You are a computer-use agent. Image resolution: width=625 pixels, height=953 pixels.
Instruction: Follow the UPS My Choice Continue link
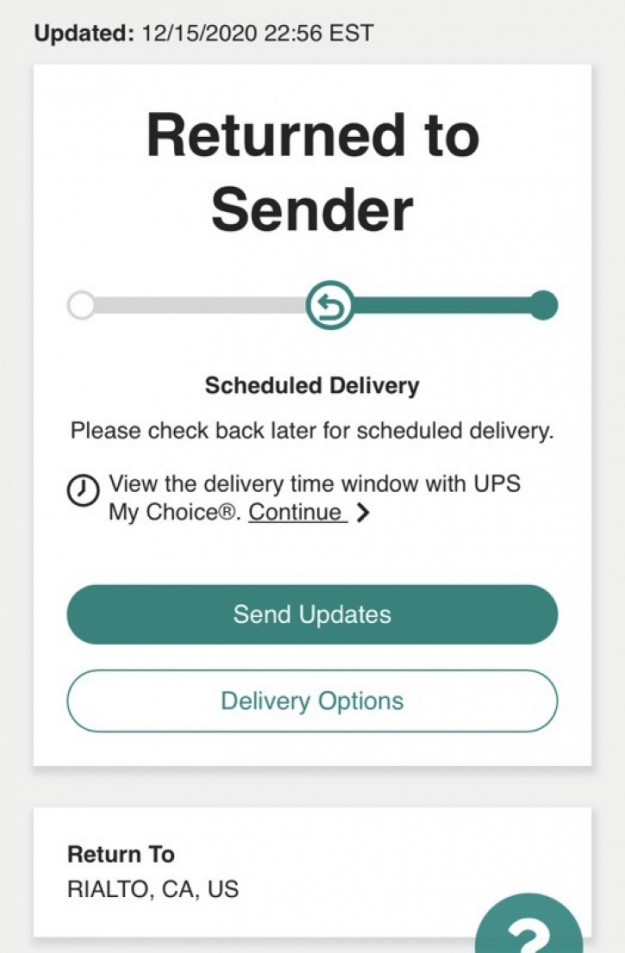pos(297,513)
